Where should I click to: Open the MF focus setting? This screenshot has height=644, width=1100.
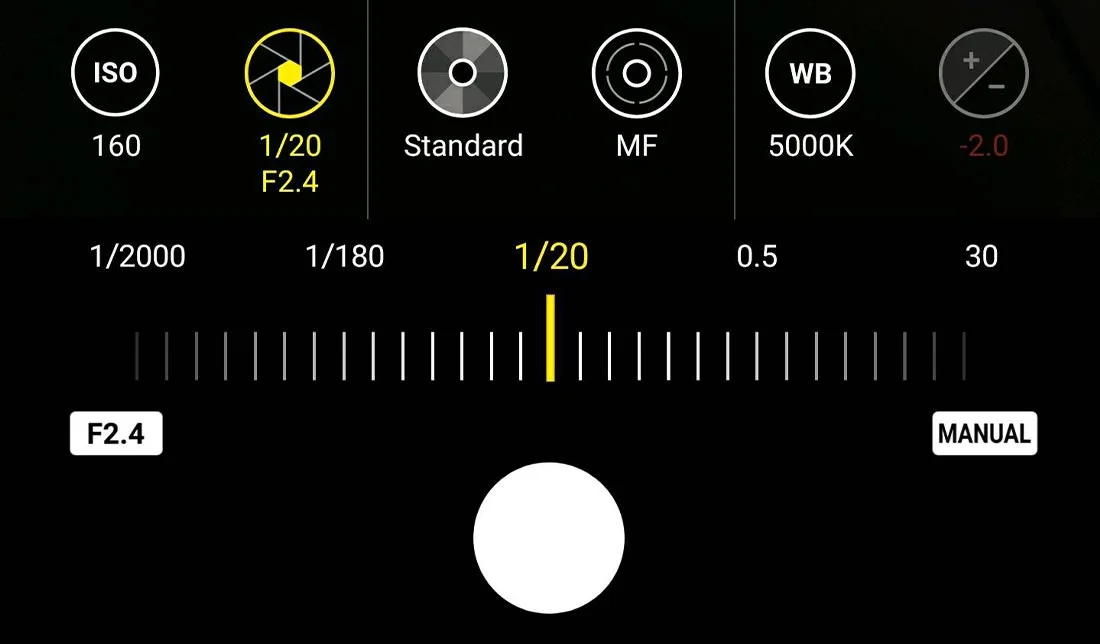(x=636, y=74)
